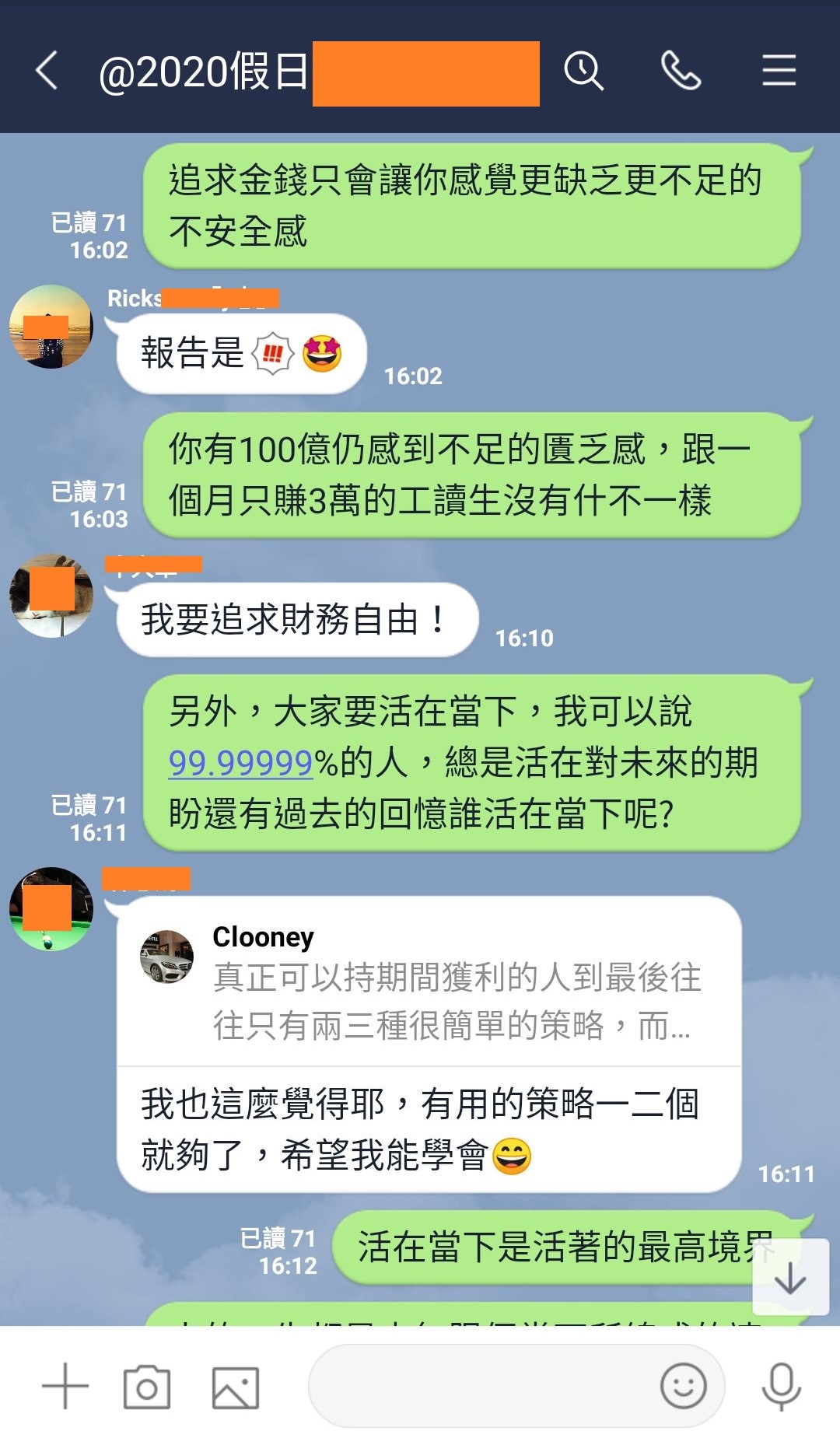The image size is (840, 1431).
Task: Open the chat menu
Action: tap(779, 71)
